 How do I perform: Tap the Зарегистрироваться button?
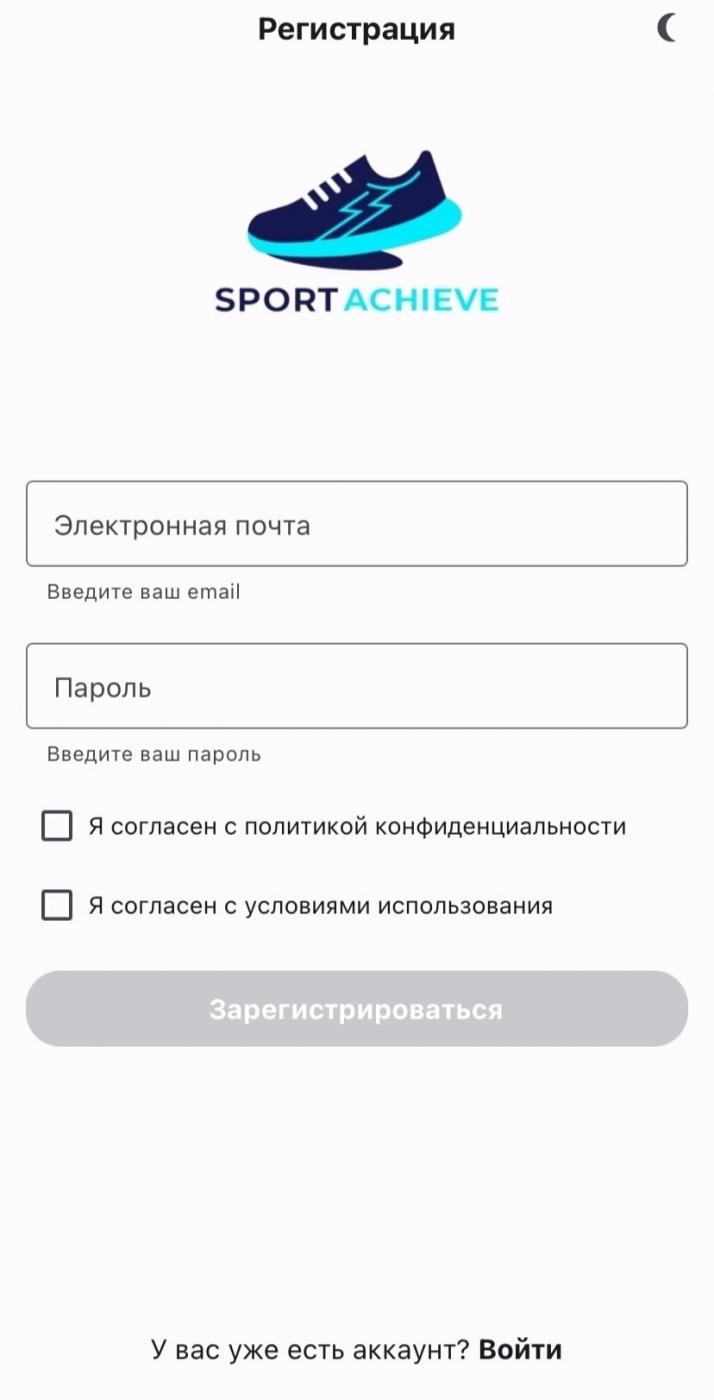click(357, 1009)
